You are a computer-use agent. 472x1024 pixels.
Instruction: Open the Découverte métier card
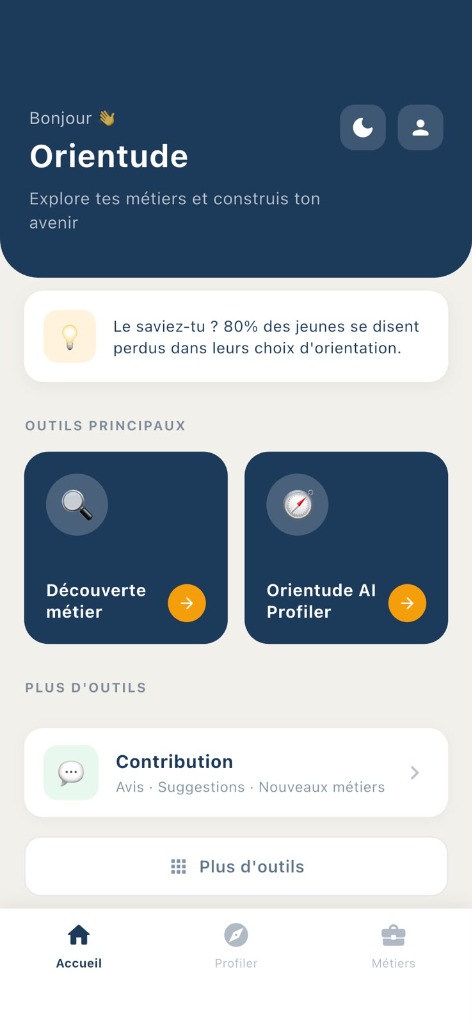[126, 547]
